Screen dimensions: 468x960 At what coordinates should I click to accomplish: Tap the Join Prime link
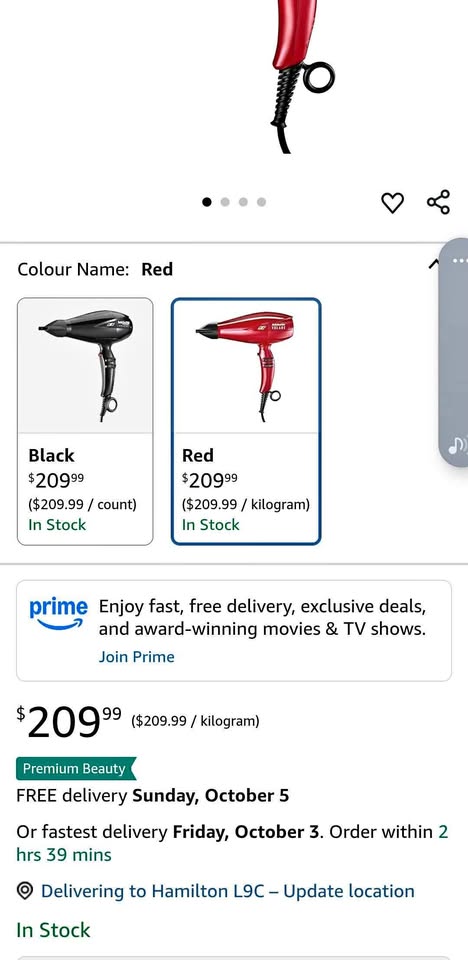pos(137,657)
